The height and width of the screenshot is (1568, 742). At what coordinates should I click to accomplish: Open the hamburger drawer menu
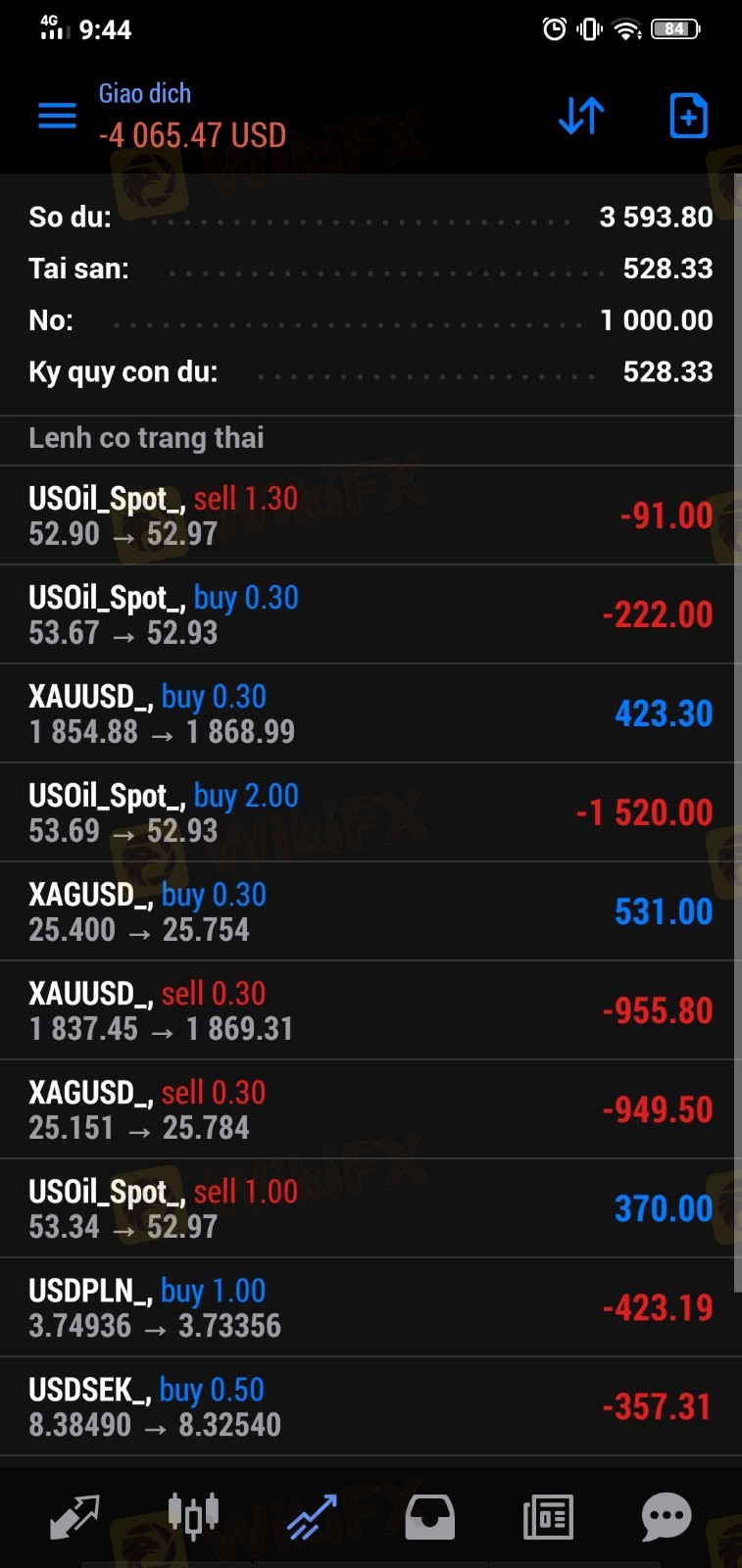57,116
